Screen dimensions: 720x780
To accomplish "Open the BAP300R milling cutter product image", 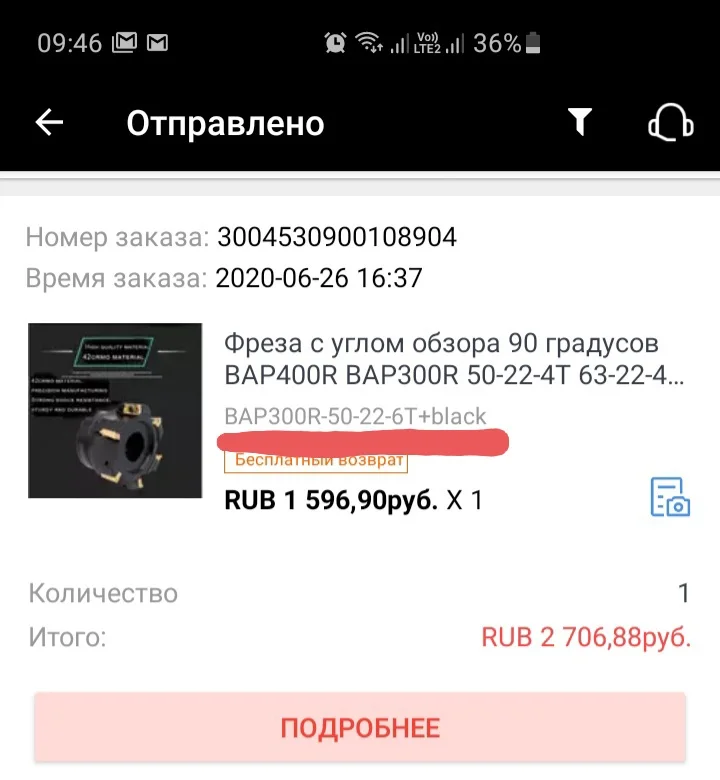I will (115, 410).
